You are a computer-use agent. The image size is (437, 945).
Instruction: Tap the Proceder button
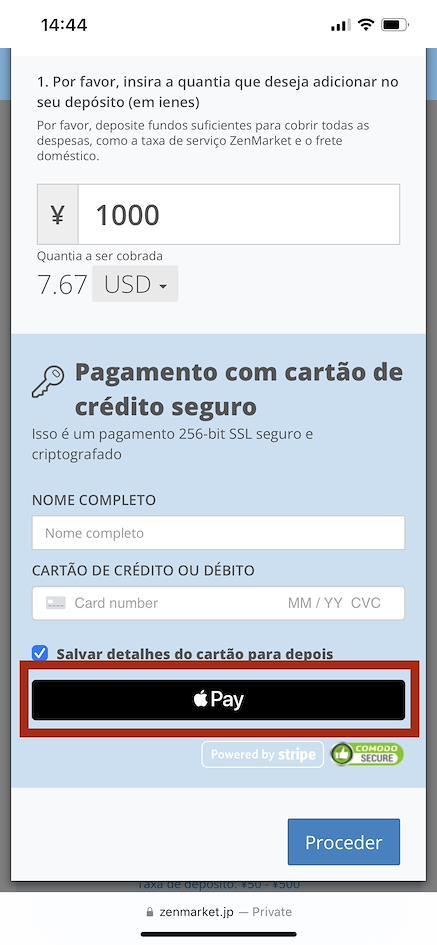[344, 842]
